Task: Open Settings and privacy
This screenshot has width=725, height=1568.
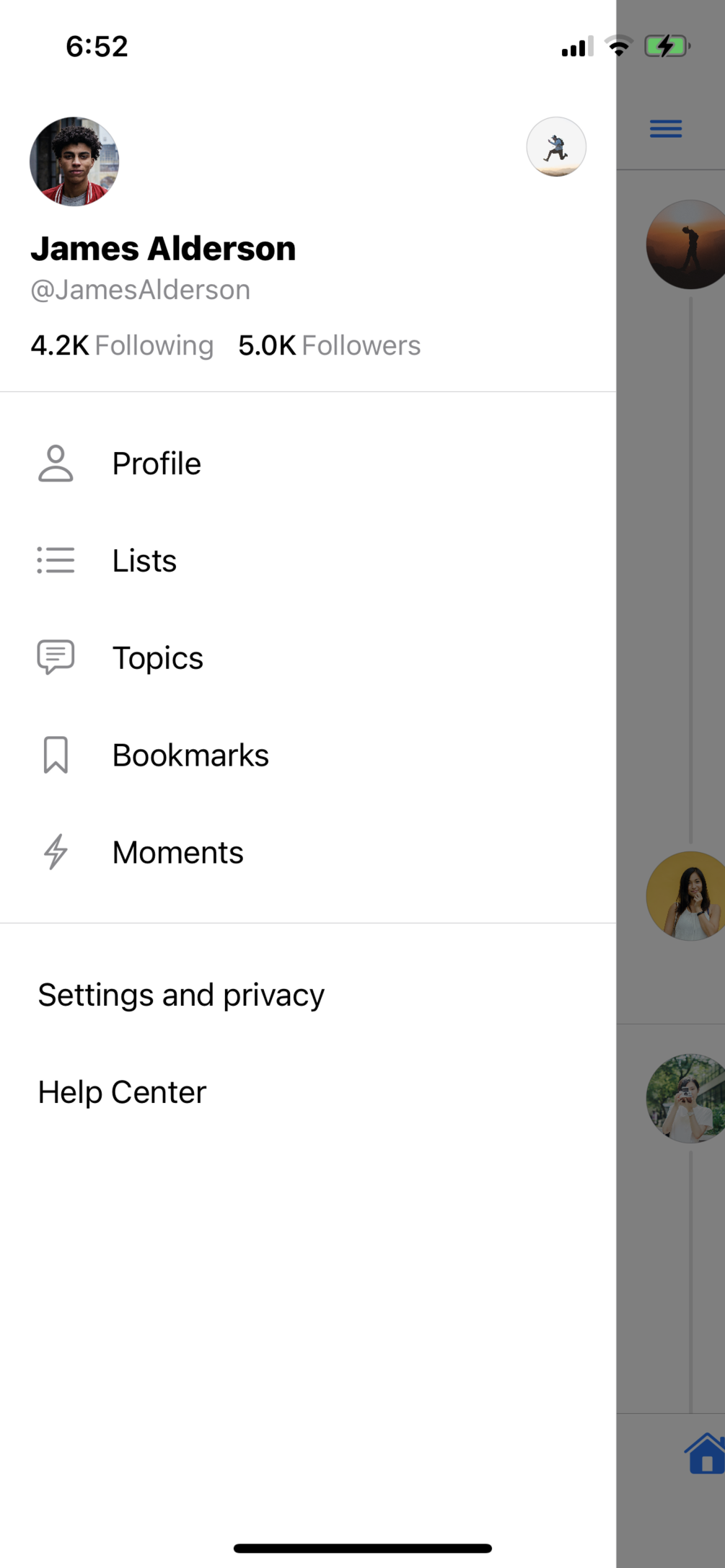Action: point(181,995)
